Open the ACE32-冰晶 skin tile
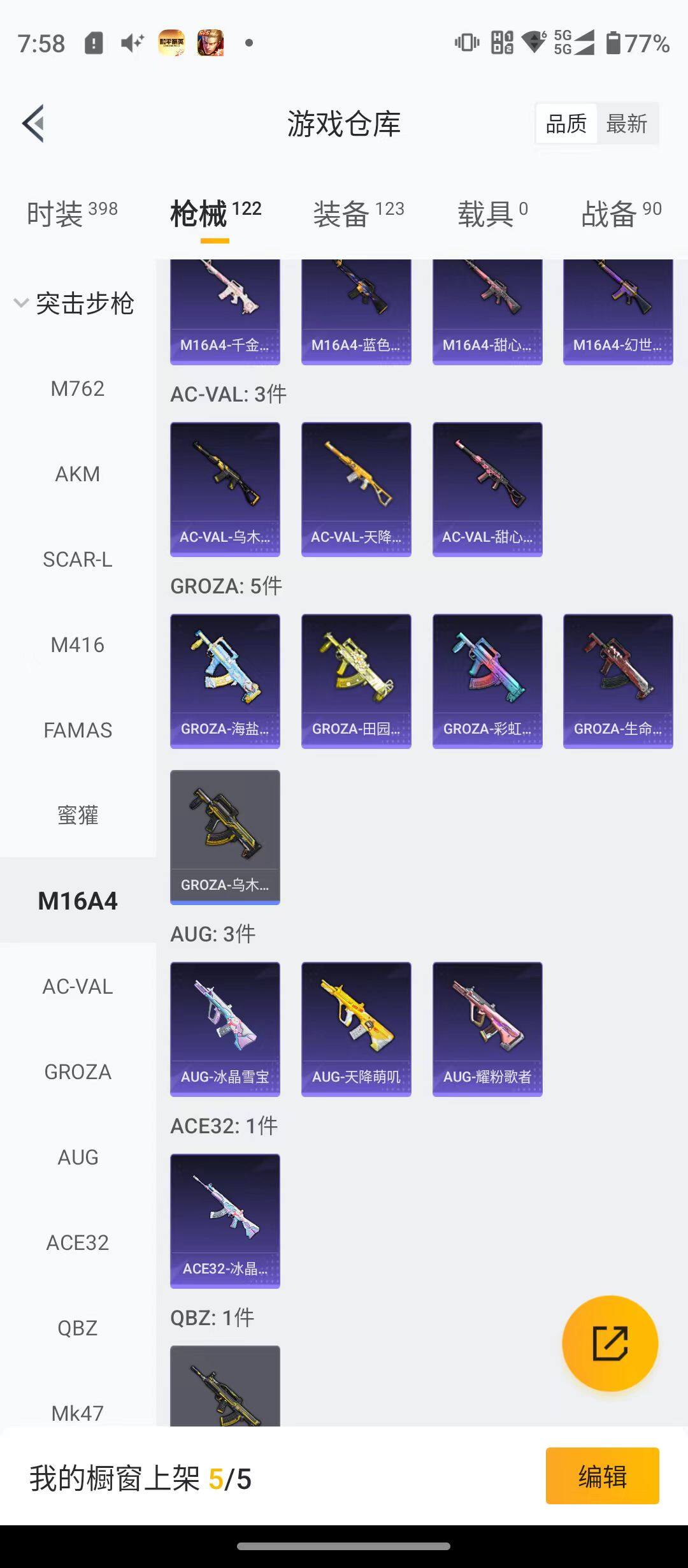The width and height of the screenshot is (688, 1568). 225,1221
